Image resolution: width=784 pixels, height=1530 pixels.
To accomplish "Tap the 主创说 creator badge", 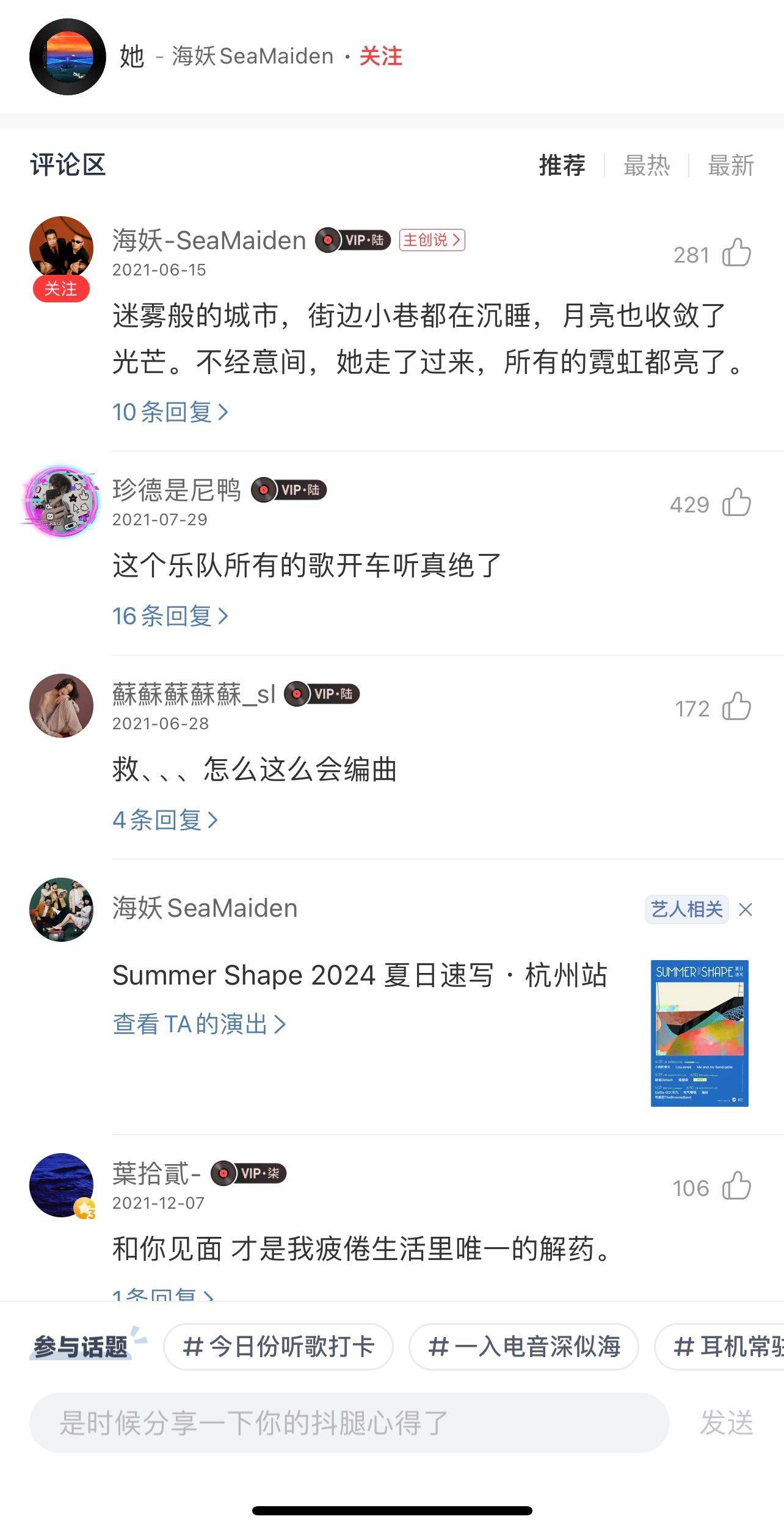I will [432, 241].
